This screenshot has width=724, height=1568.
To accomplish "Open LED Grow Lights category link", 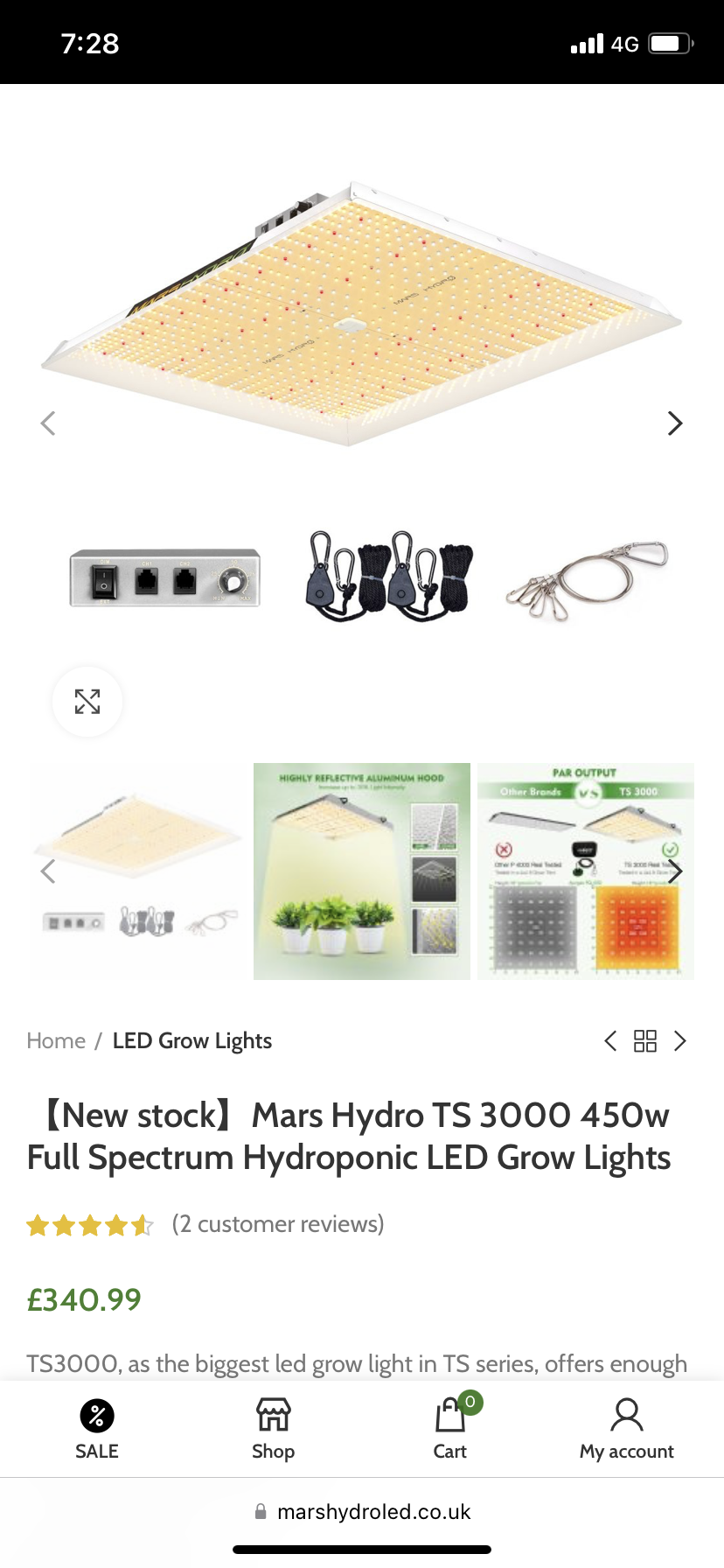I will 192,1040.
